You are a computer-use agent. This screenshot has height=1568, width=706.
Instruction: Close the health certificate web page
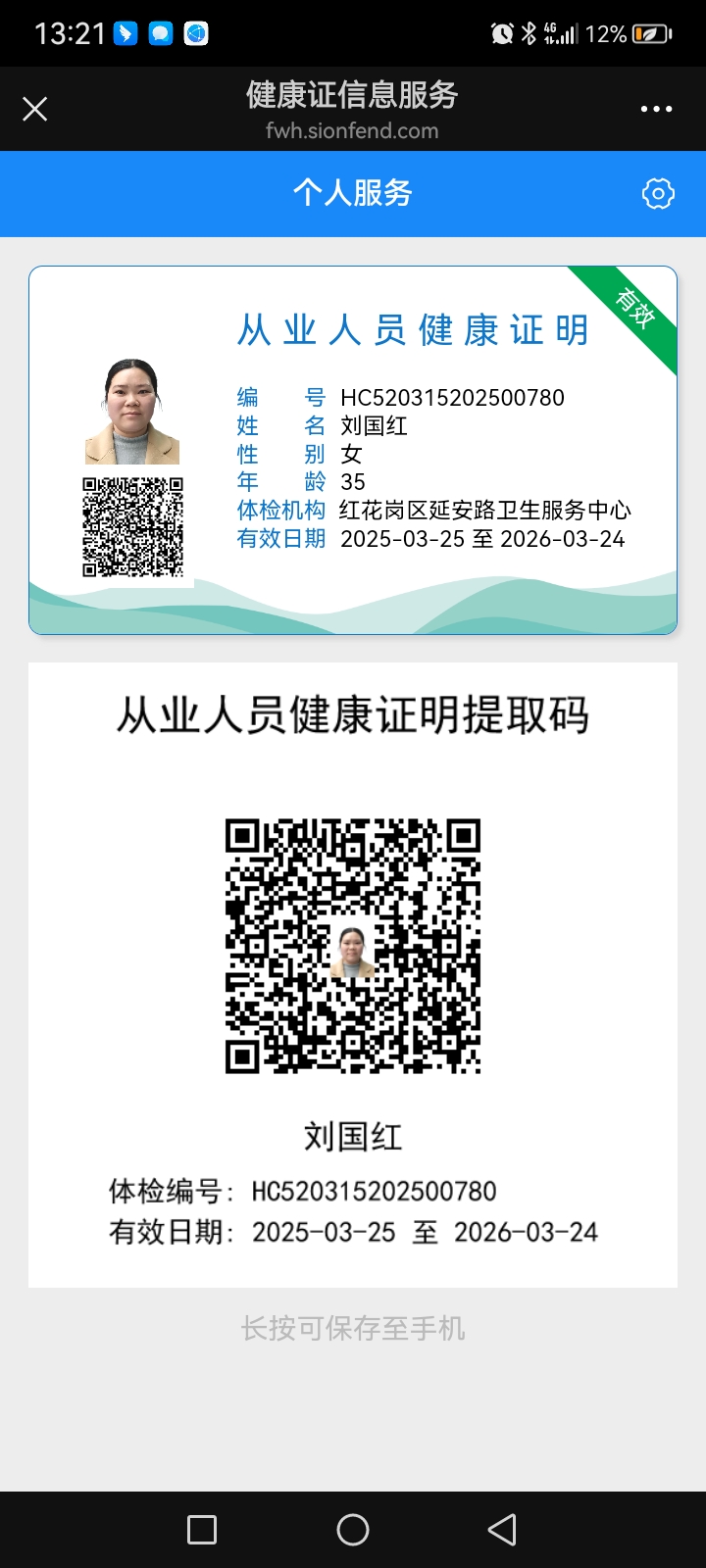pyautogui.click(x=35, y=109)
